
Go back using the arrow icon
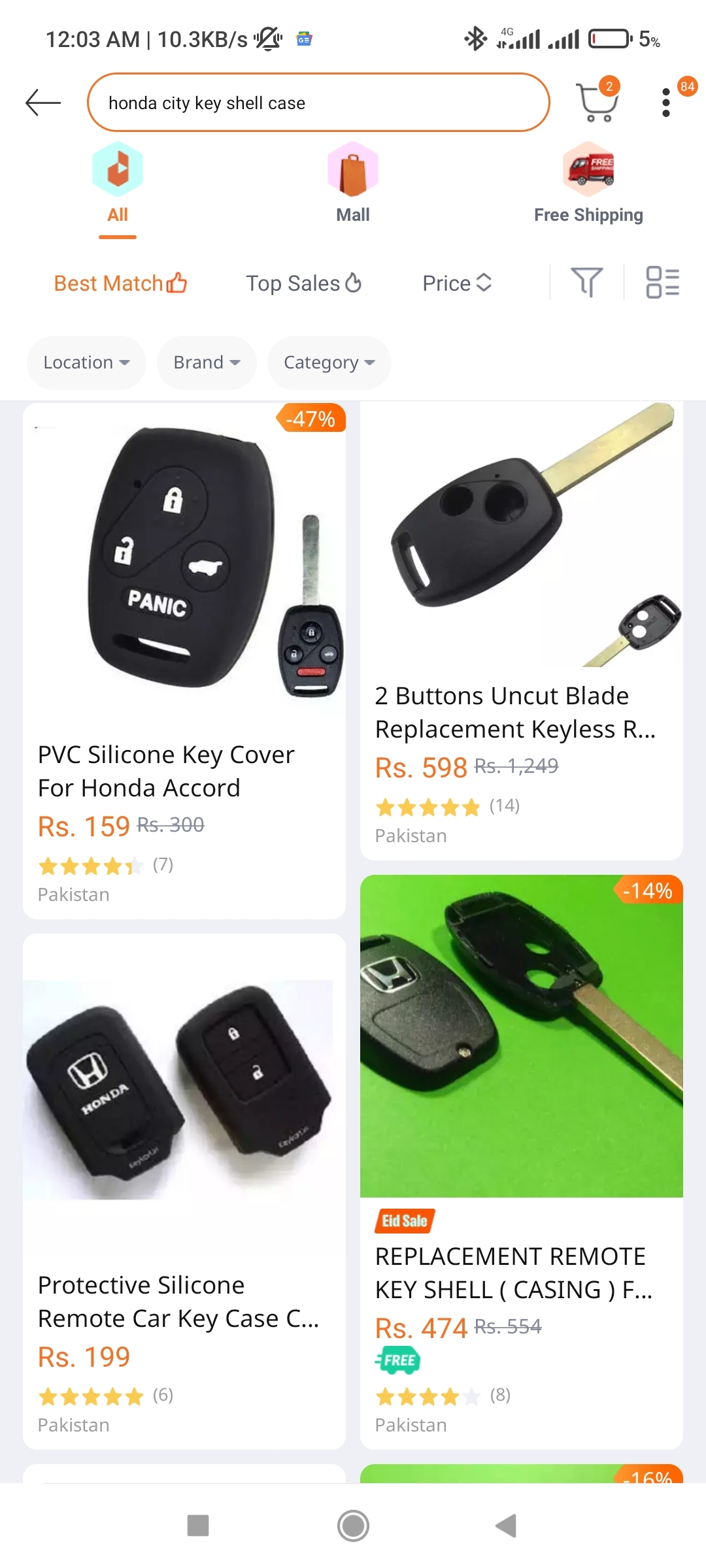[43, 103]
